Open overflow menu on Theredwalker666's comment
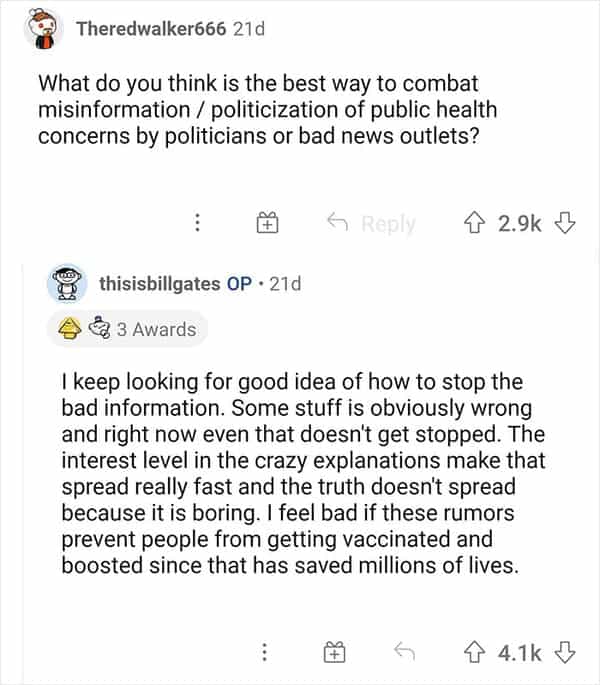The image size is (600, 685). coord(198,223)
